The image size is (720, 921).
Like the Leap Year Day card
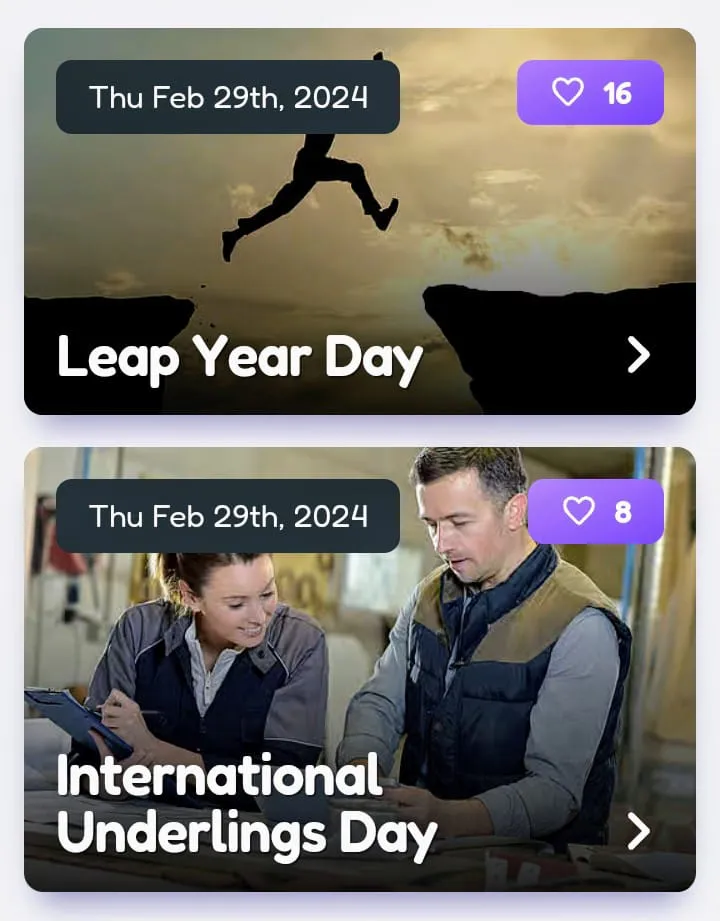pos(590,93)
